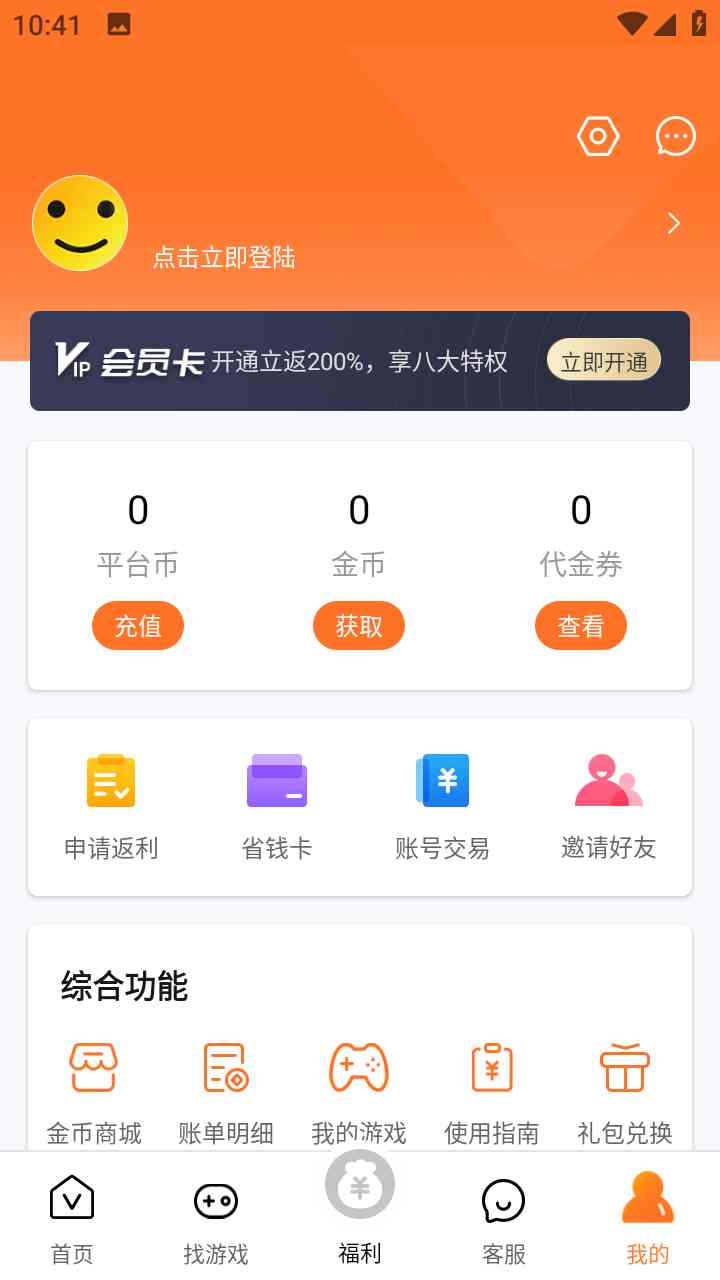The width and height of the screenshot is (720, 1280).
Task: Tap 查看 under 代金券
Action: (x=581, y=626)
